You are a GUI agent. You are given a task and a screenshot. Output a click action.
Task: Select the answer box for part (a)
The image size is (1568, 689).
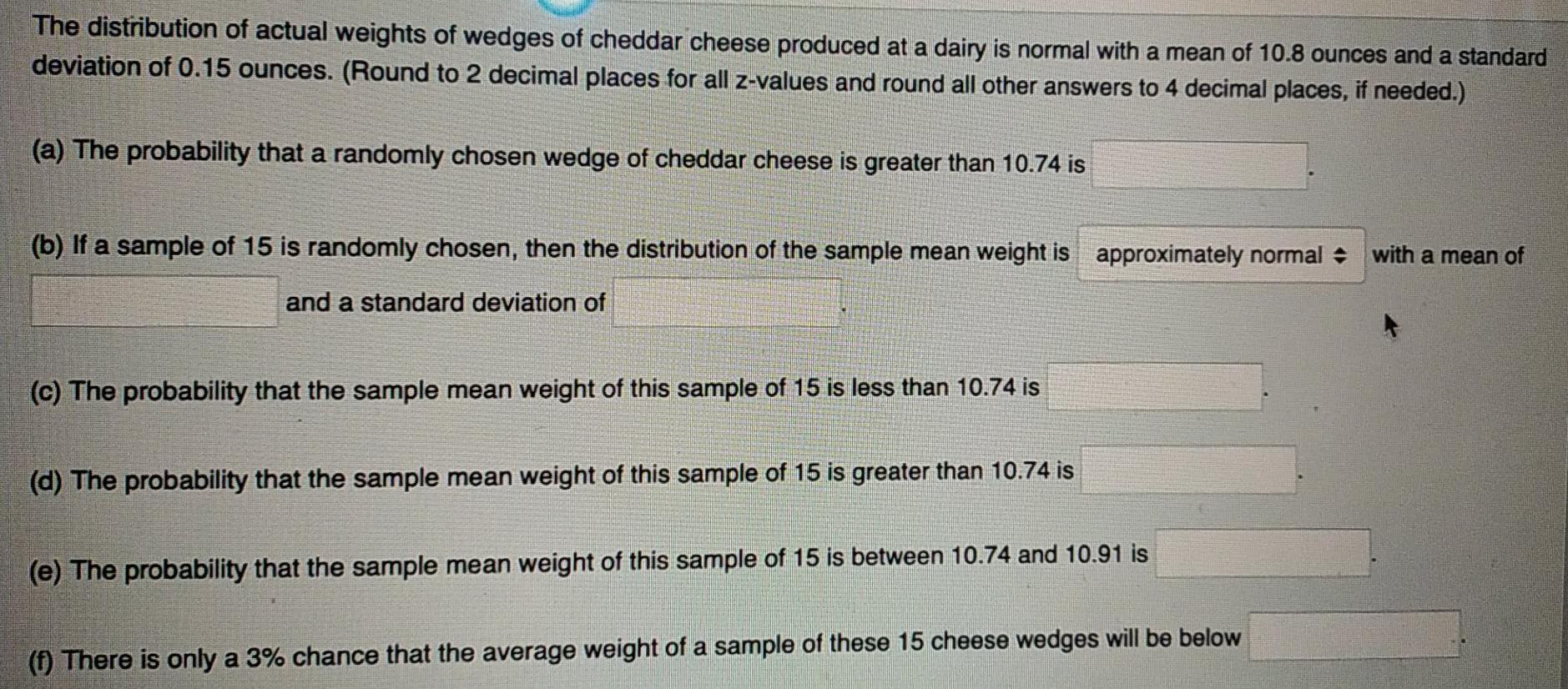click(x=1199, y=165)
